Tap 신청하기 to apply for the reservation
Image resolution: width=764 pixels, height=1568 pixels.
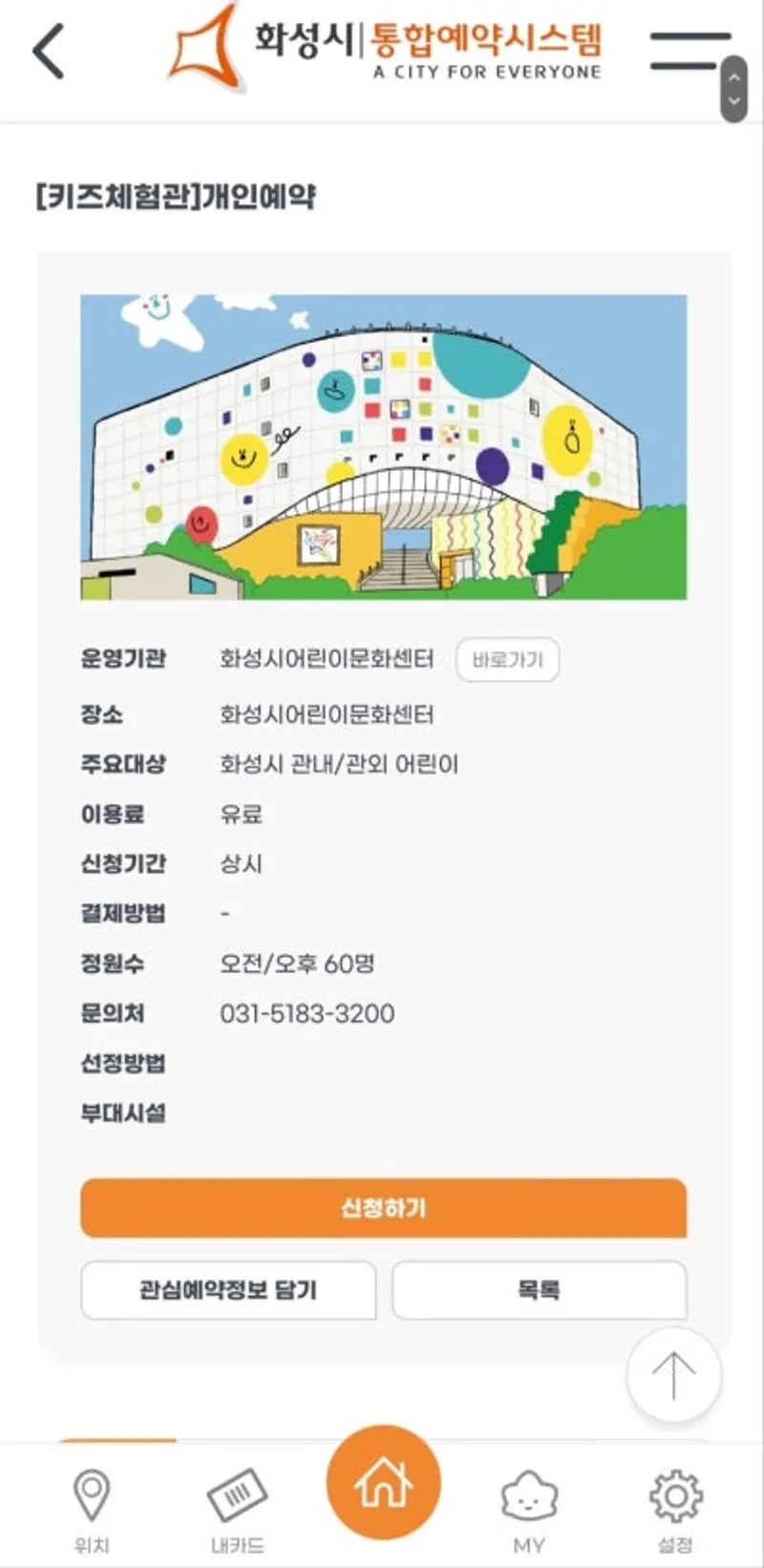click(x=383, y=1208)
